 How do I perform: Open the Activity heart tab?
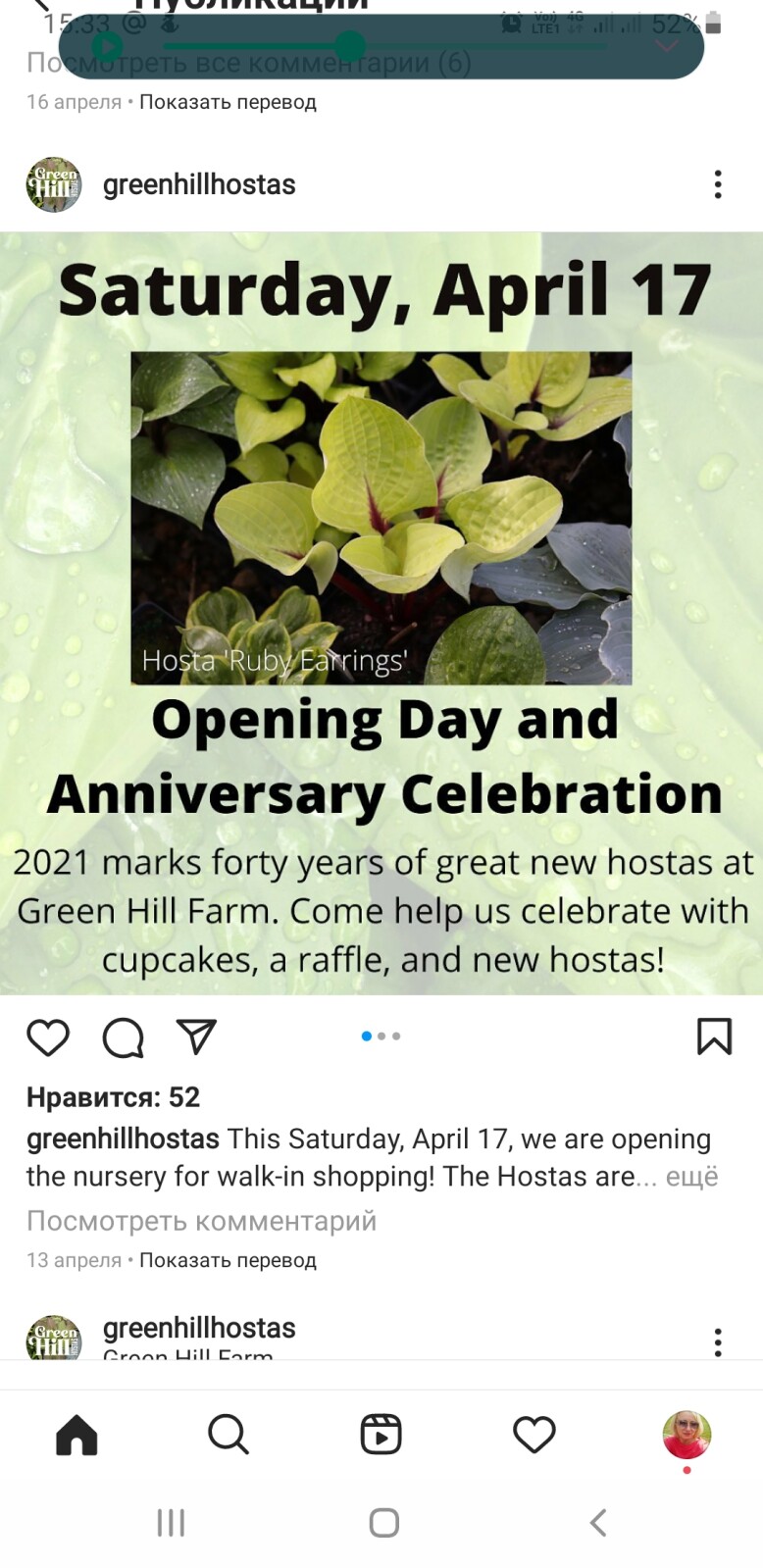[534, 1435]
